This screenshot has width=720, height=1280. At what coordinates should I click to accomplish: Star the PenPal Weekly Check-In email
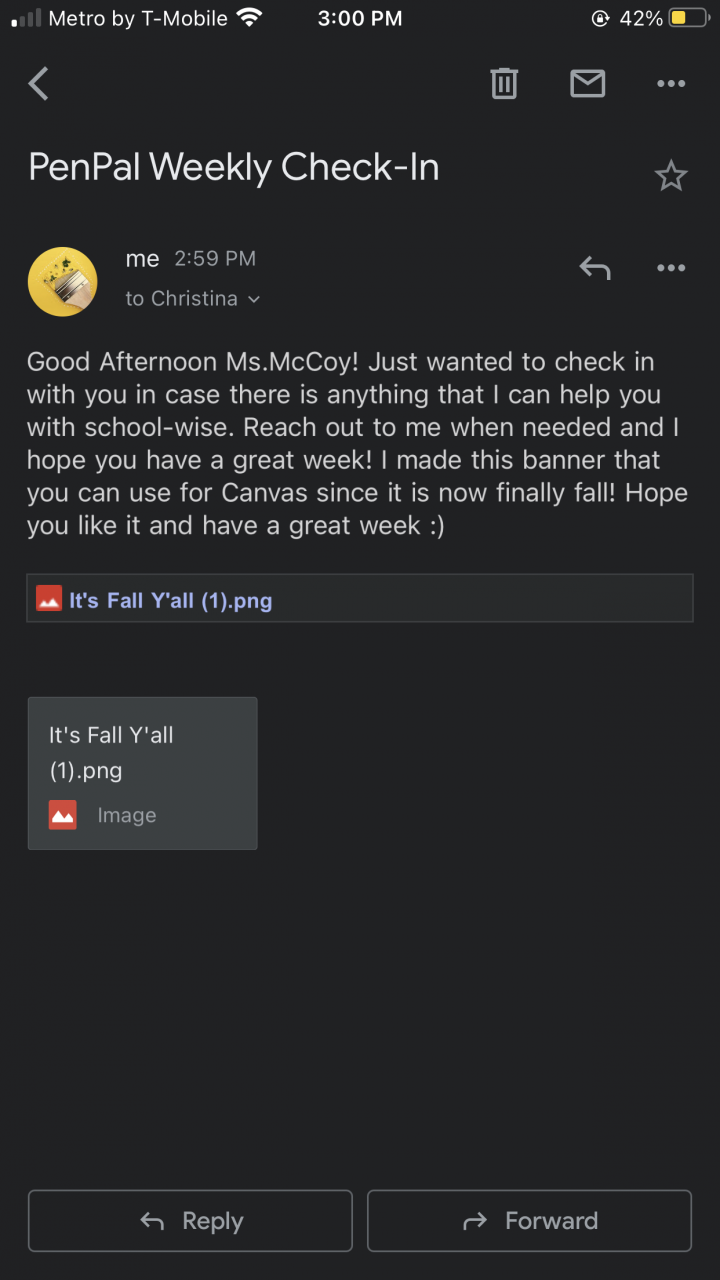[x=671, y=177]
